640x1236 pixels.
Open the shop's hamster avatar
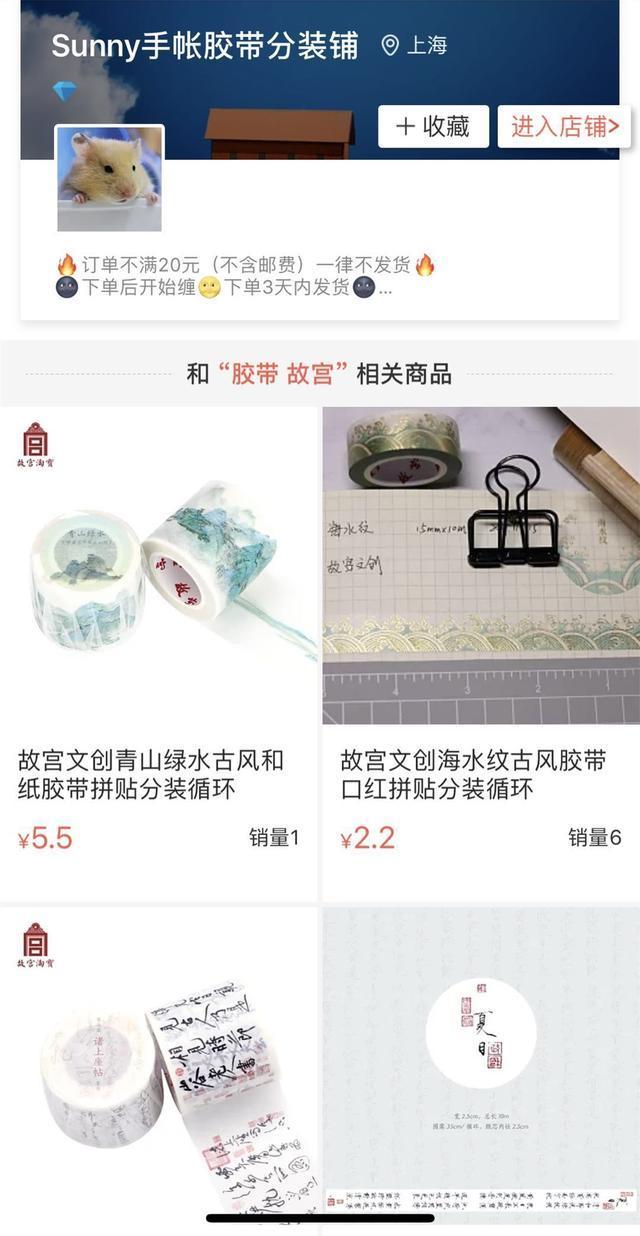pyautogui.click(x=109, y=179)
